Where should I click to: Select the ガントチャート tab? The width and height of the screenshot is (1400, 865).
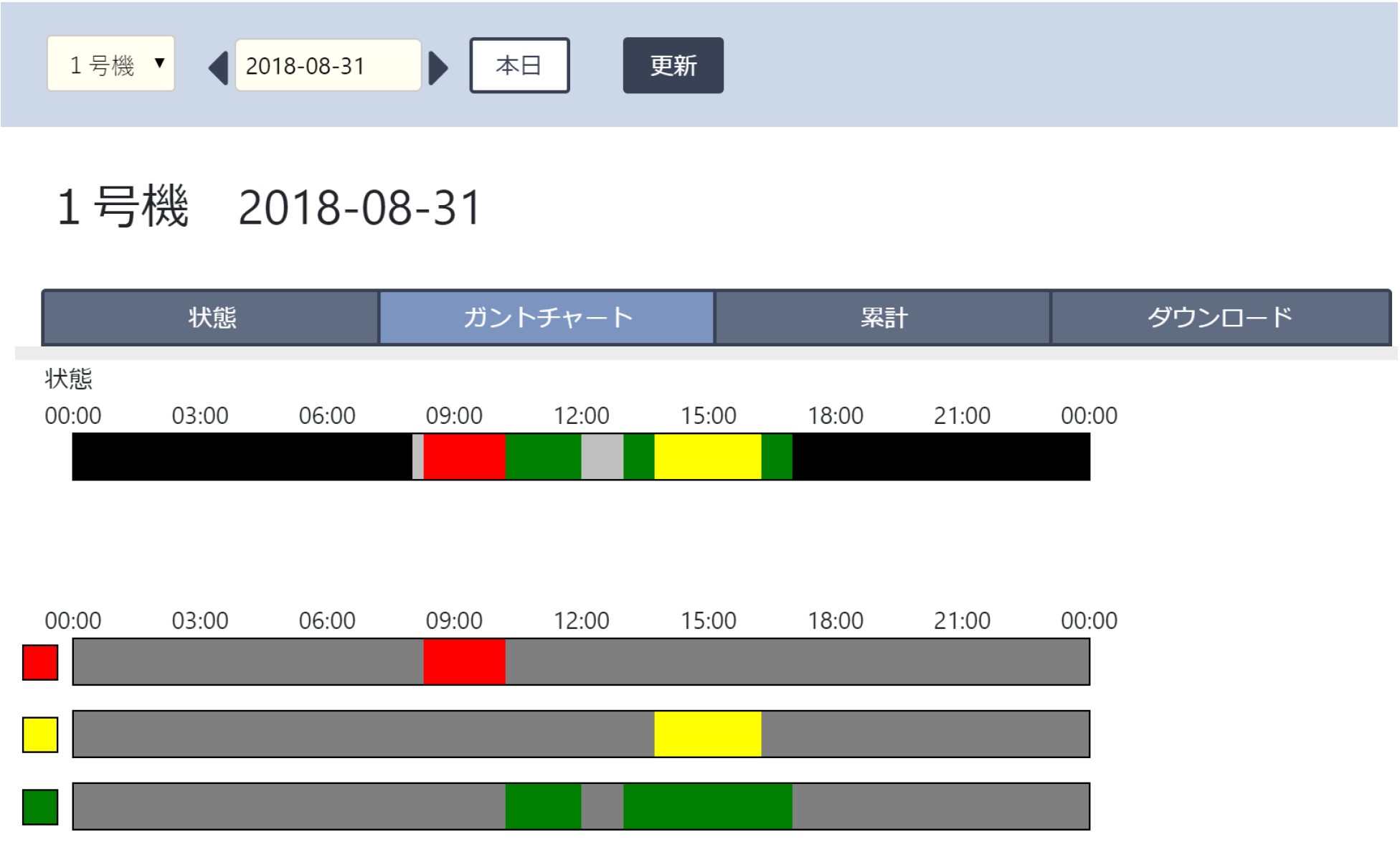pos(547,317)
